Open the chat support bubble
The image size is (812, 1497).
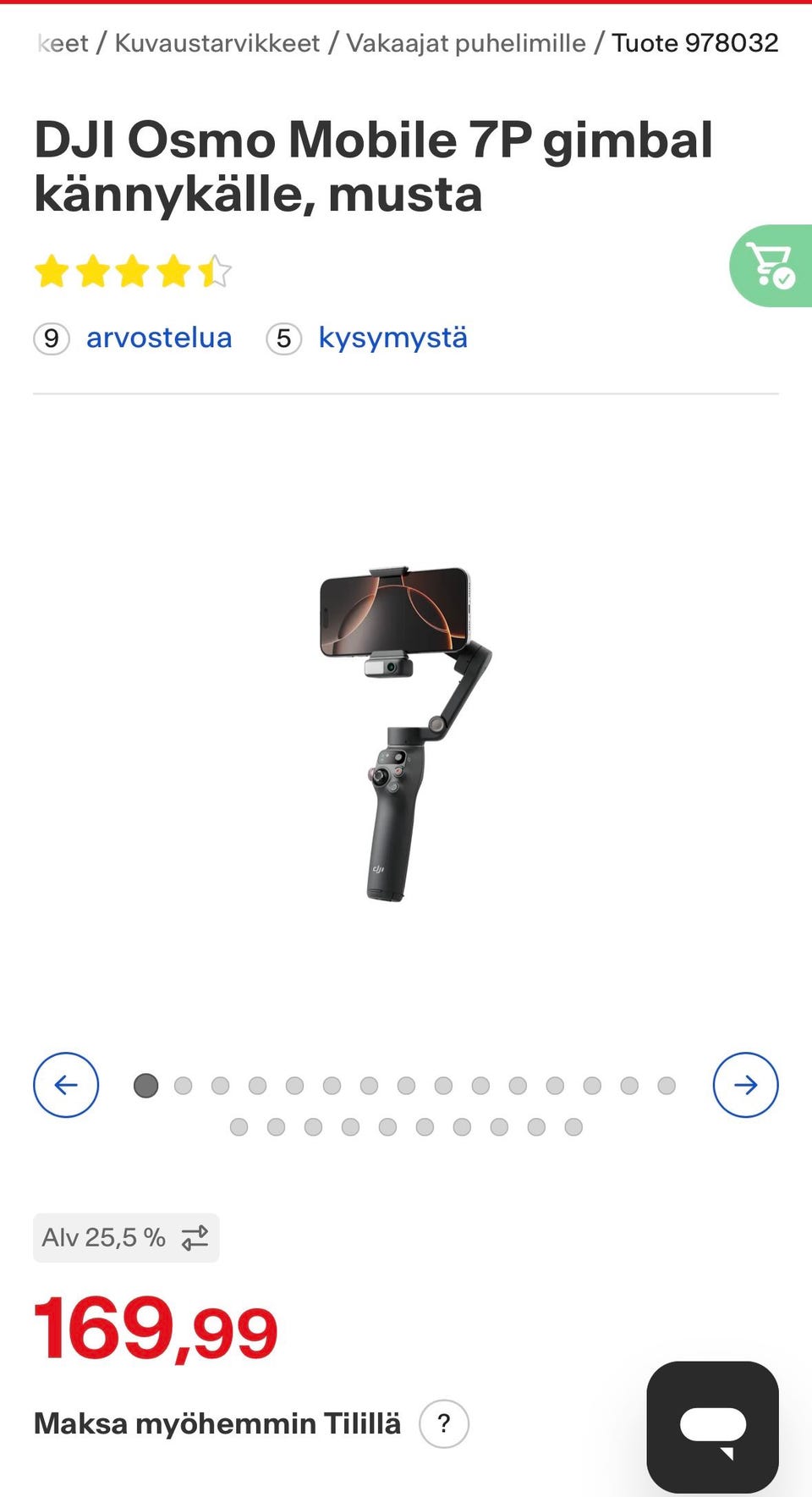click(712, 1427)
